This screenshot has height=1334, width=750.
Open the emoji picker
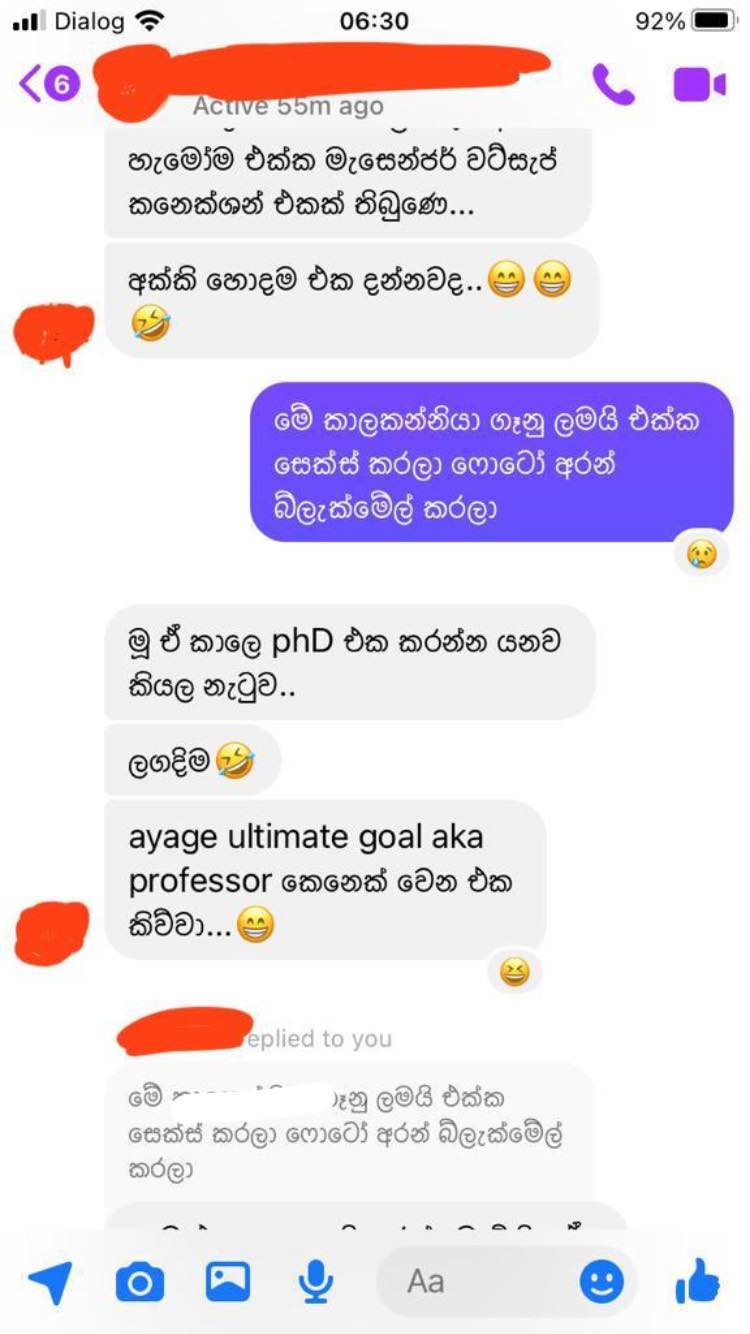pyautogui.click(x=602, y=1281)
